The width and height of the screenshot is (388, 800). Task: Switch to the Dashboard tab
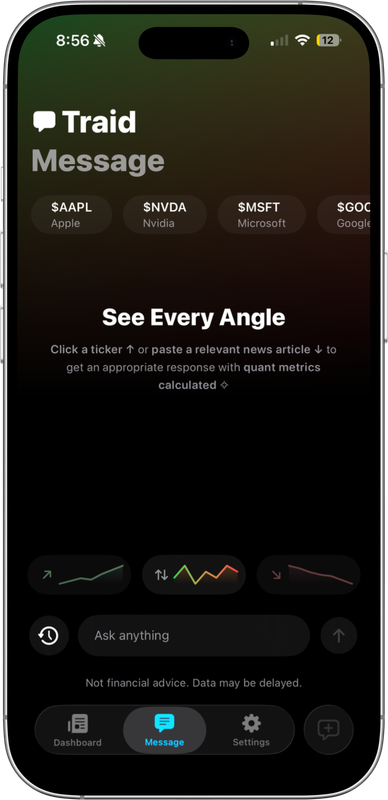point(78,730)
